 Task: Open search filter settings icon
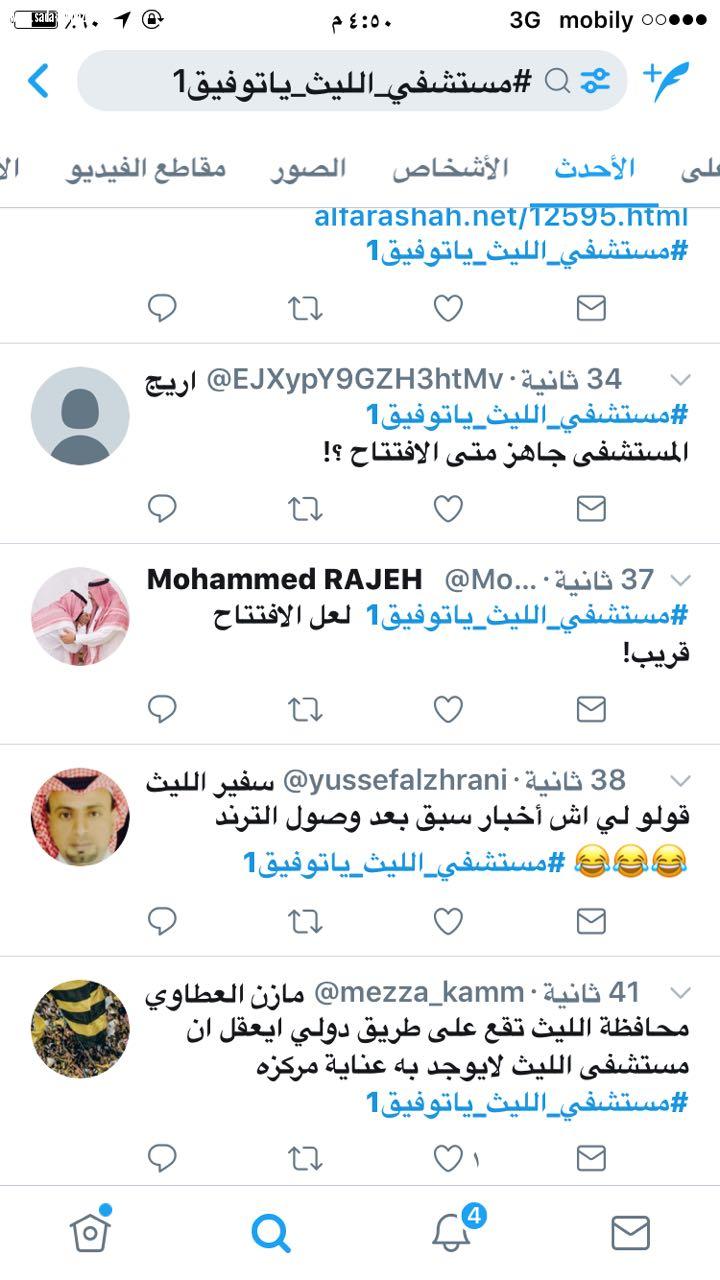tap(597, 79)
